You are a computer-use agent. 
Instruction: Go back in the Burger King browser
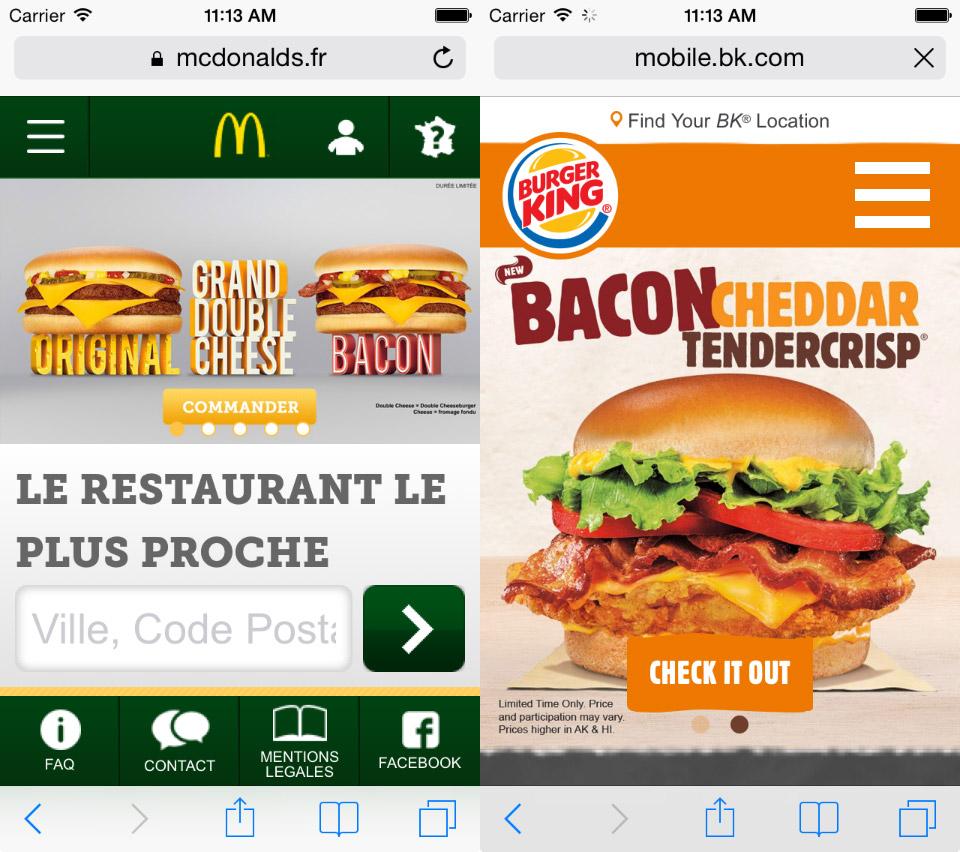pos(513,819)
